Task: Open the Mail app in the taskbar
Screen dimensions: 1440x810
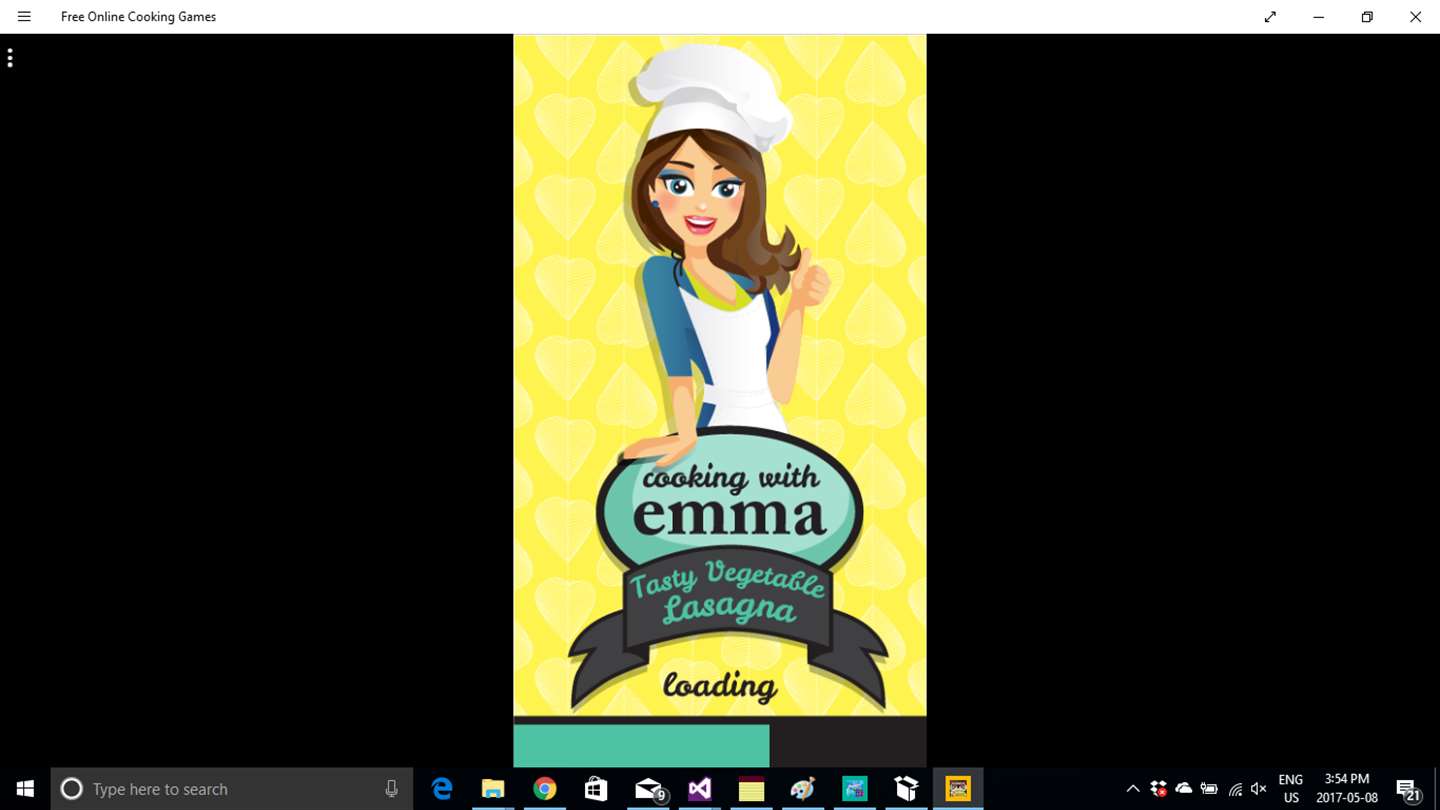Action: click(x=649, y=789)
